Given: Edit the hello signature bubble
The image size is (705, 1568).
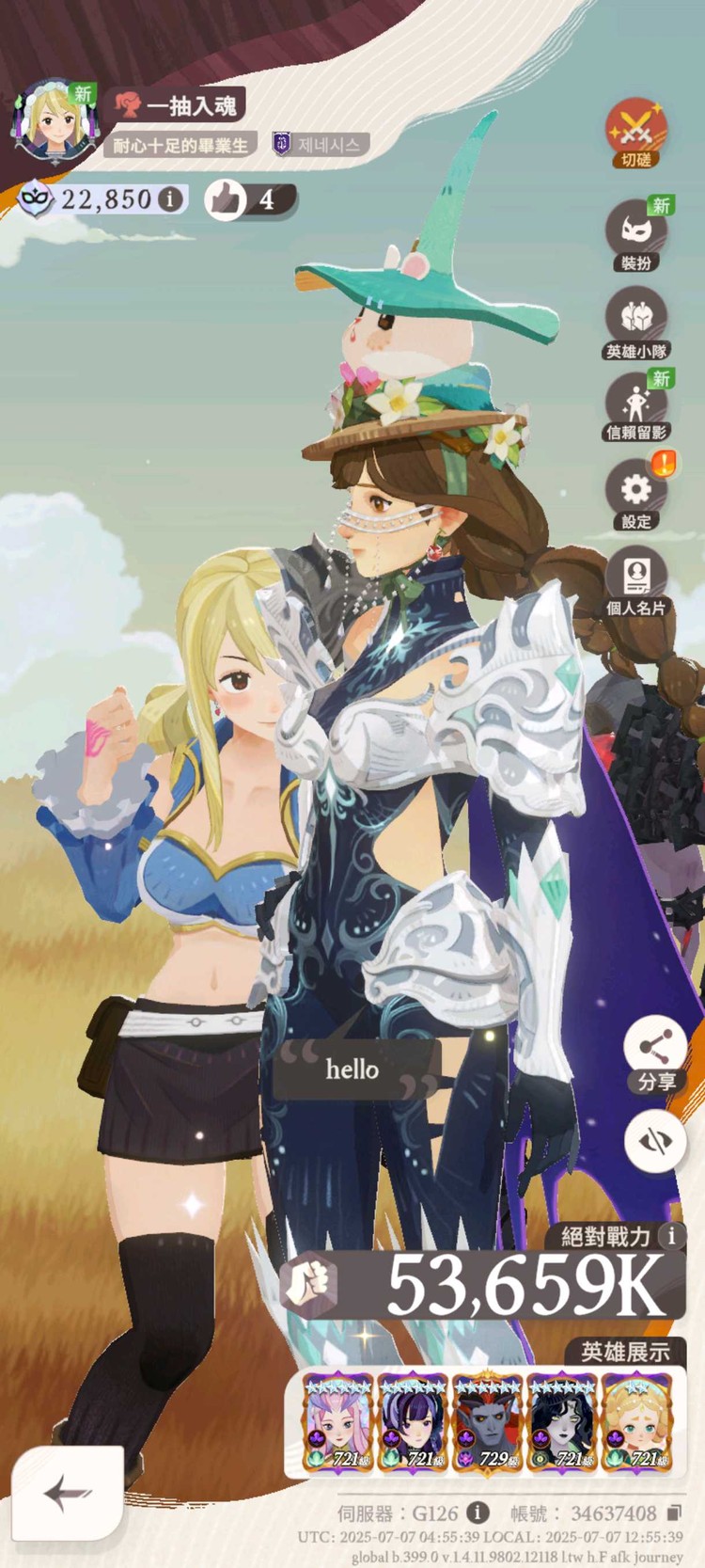Looking at the screenshot, I should click(x=353, y=1069).
